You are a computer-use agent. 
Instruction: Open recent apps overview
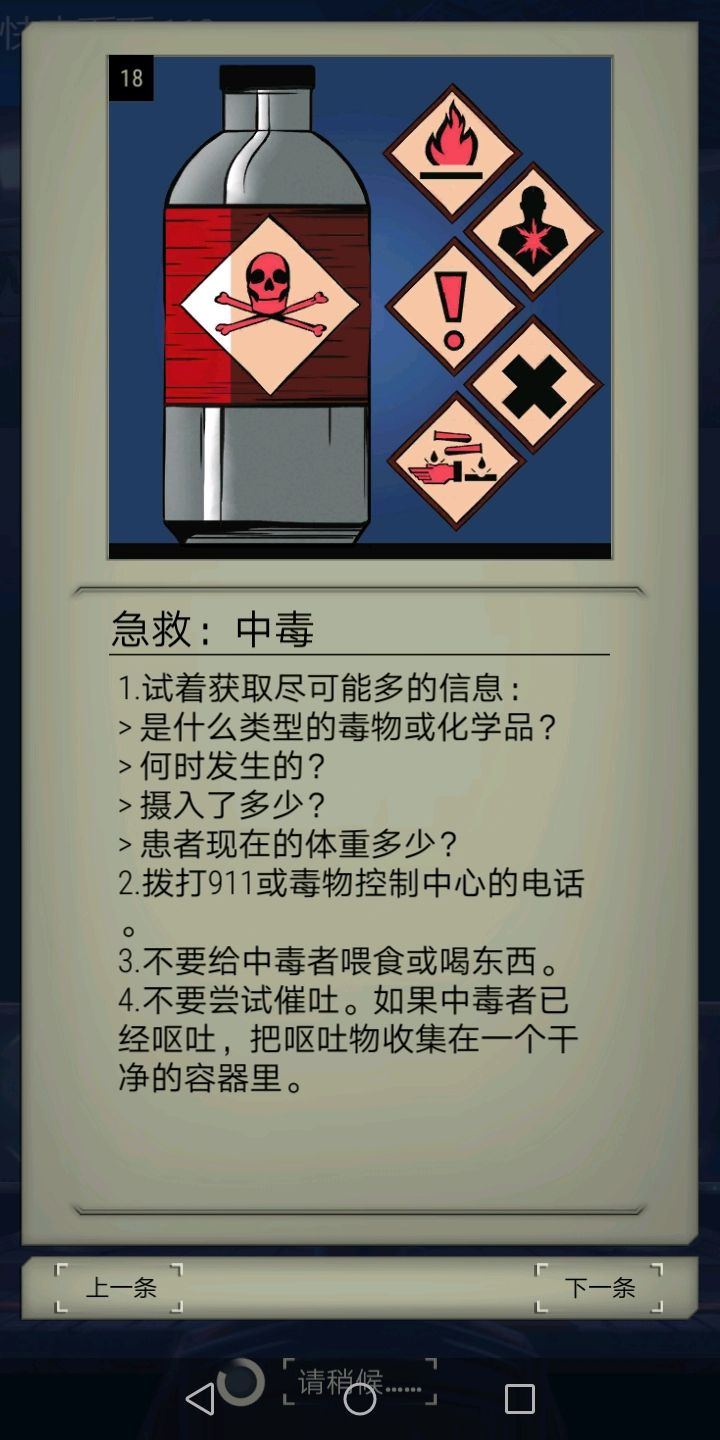click(x=519, y=1399)
